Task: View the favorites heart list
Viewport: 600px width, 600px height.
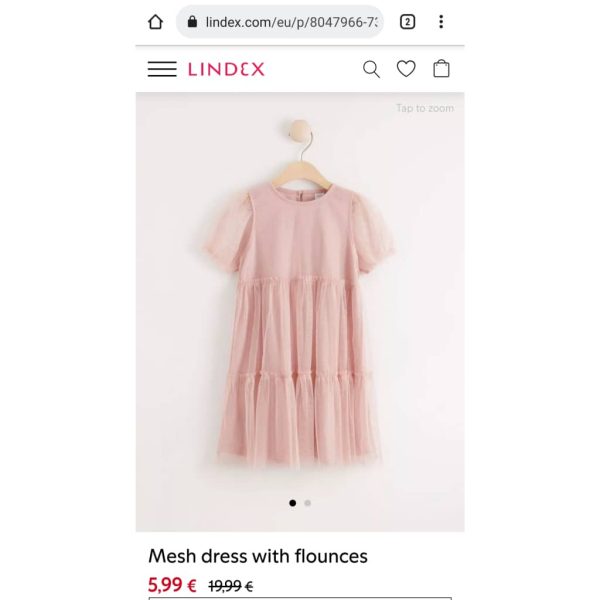Action: click(406, 69)
